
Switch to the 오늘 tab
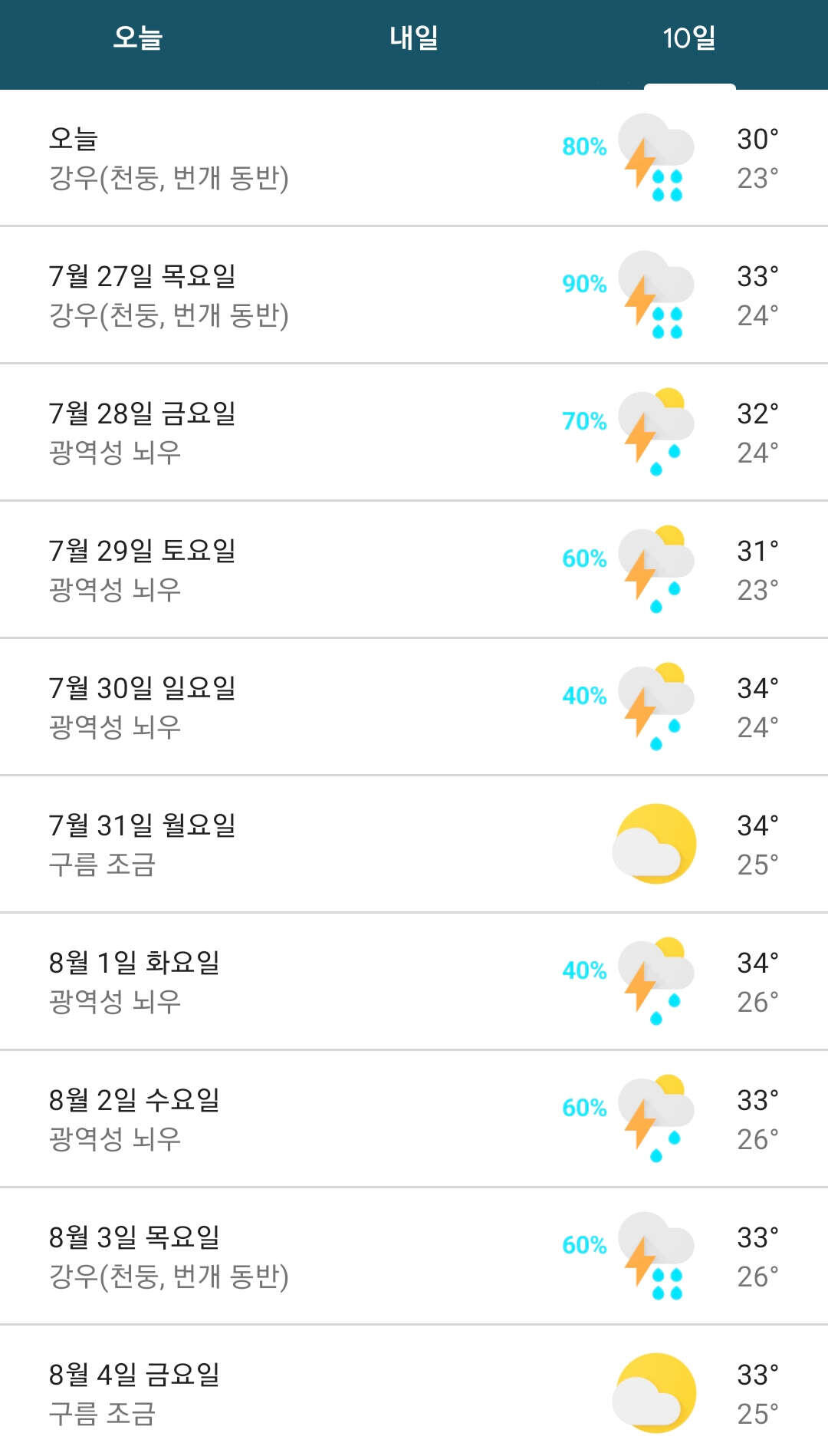pyautogui.click(x=138, y=38)
